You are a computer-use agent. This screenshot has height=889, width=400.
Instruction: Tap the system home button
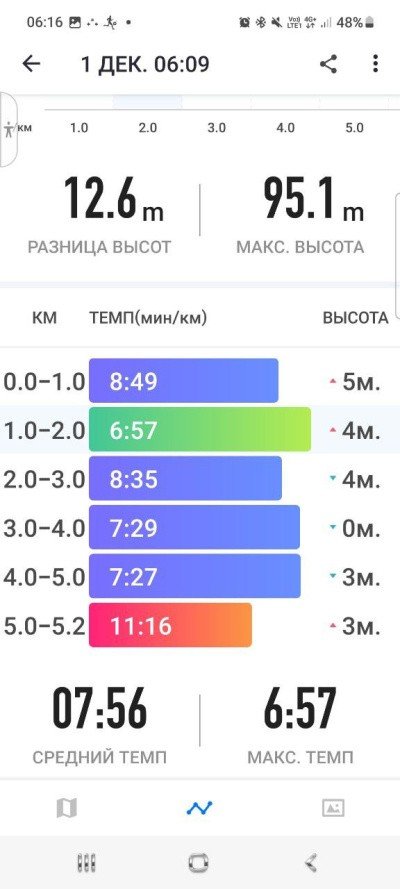[x=199, y=862]
